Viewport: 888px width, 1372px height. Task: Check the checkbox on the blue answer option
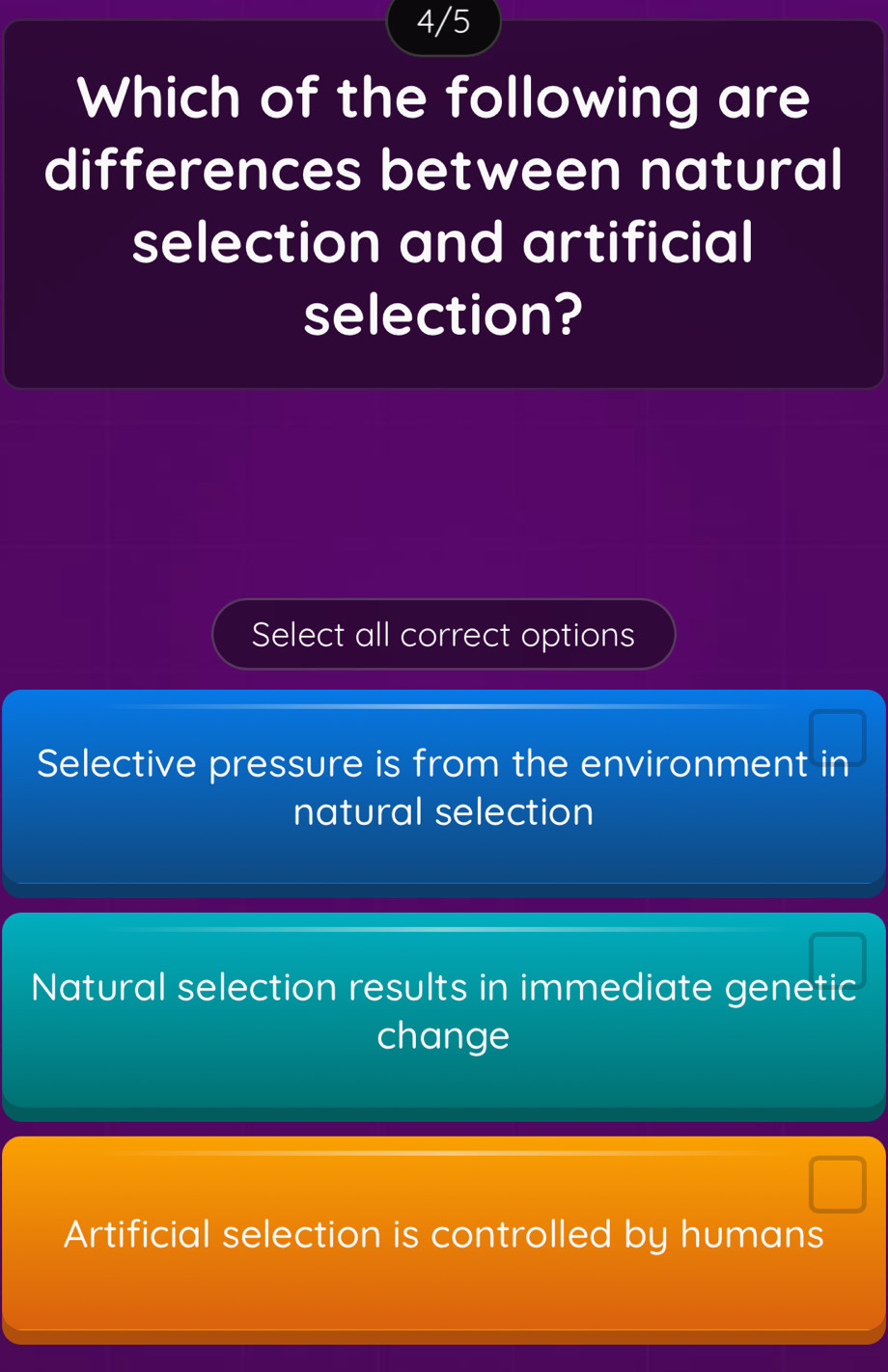tap(836, 734)
